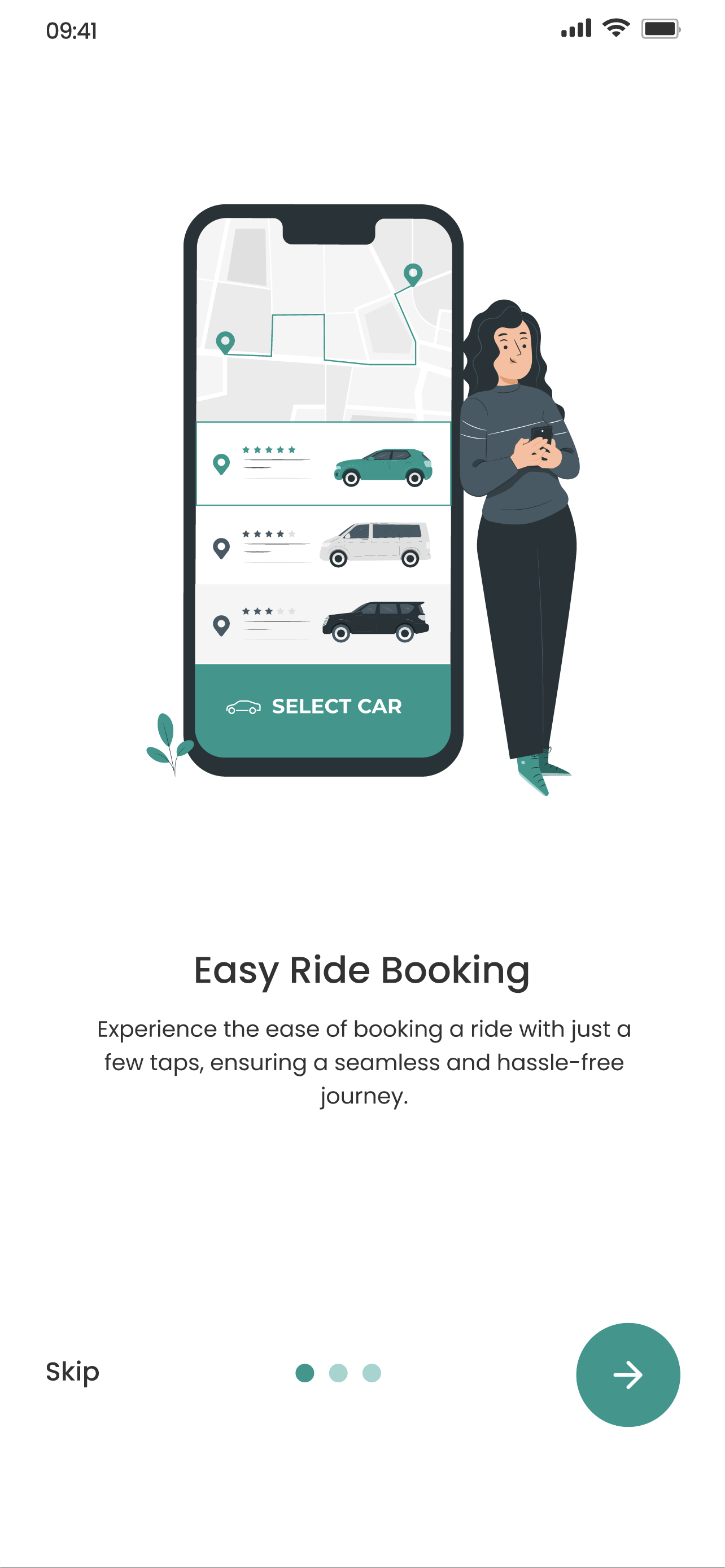Image resolution: width=725 pixels, height=1568 pixels.
Task: Tap the next arrow button
Action: pos(628,1374)
